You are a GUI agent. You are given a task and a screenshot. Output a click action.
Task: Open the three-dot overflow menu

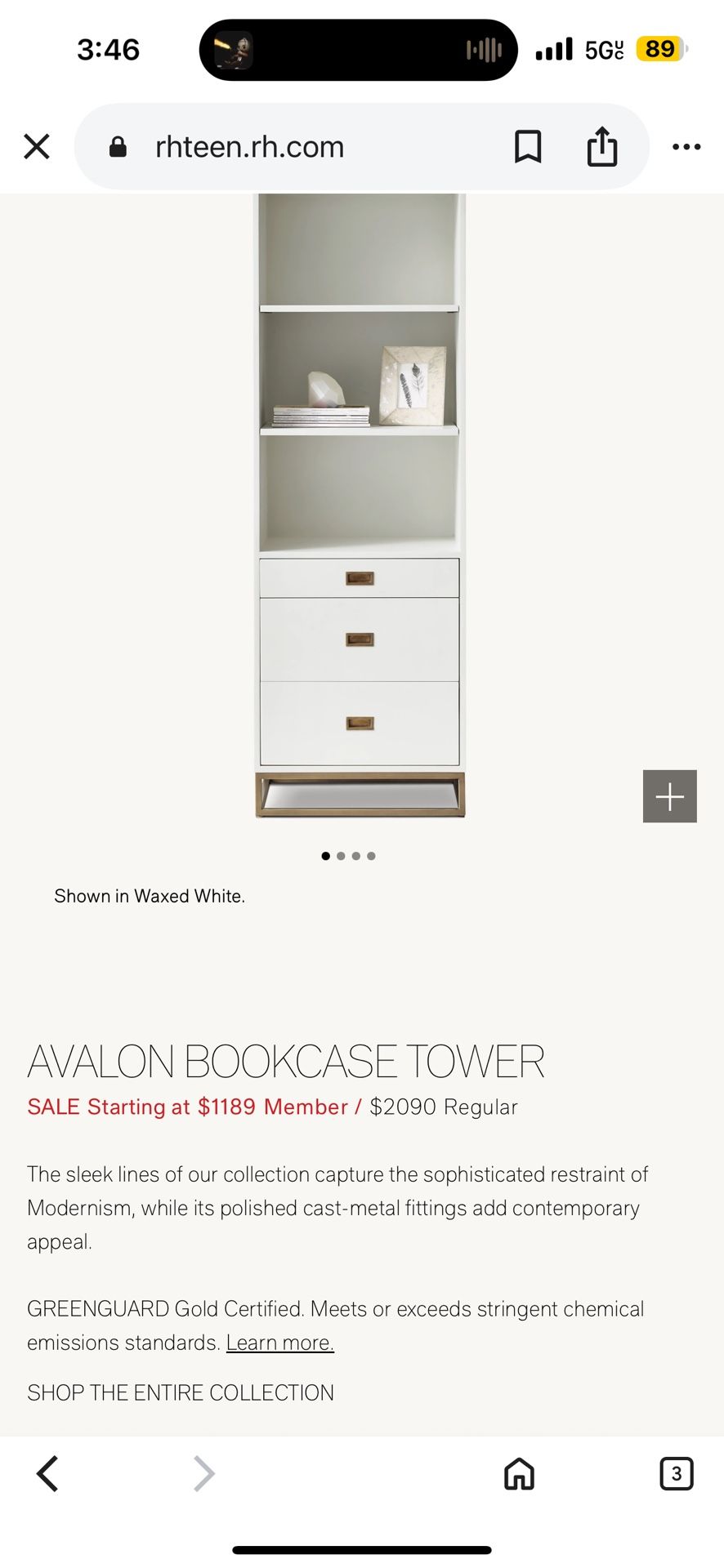(x=686, y=147)
